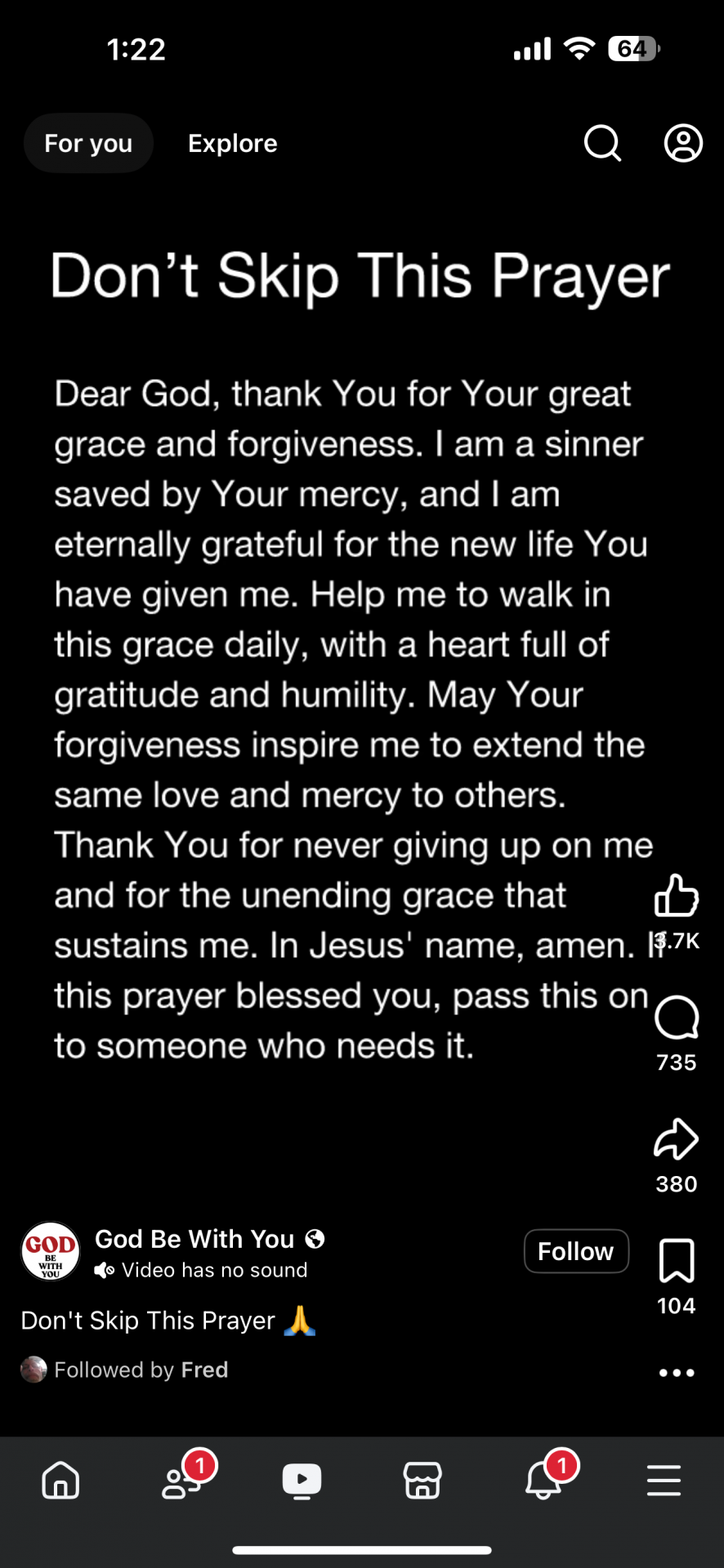Open the notifications bell

tap(543, 1480)
